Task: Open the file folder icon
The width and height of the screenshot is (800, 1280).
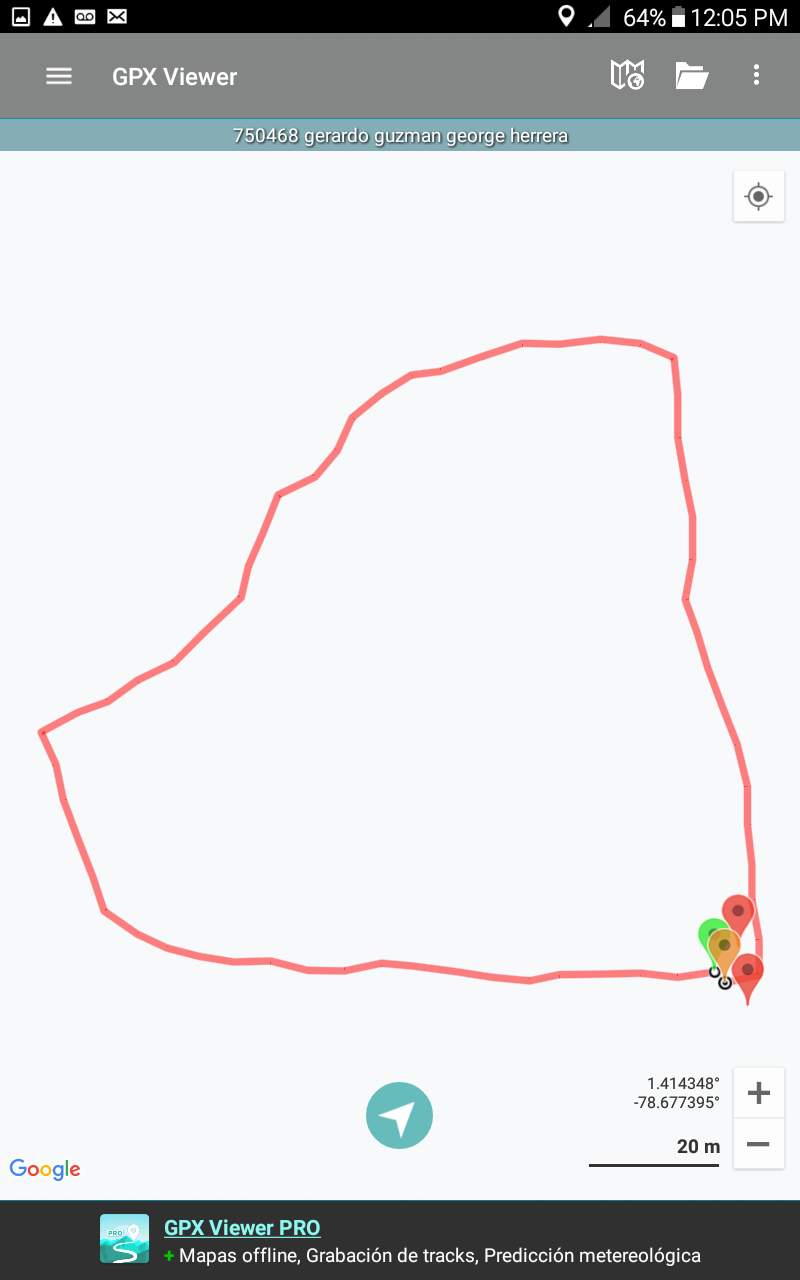Action: pyautogui.click(x=691, y=75)
